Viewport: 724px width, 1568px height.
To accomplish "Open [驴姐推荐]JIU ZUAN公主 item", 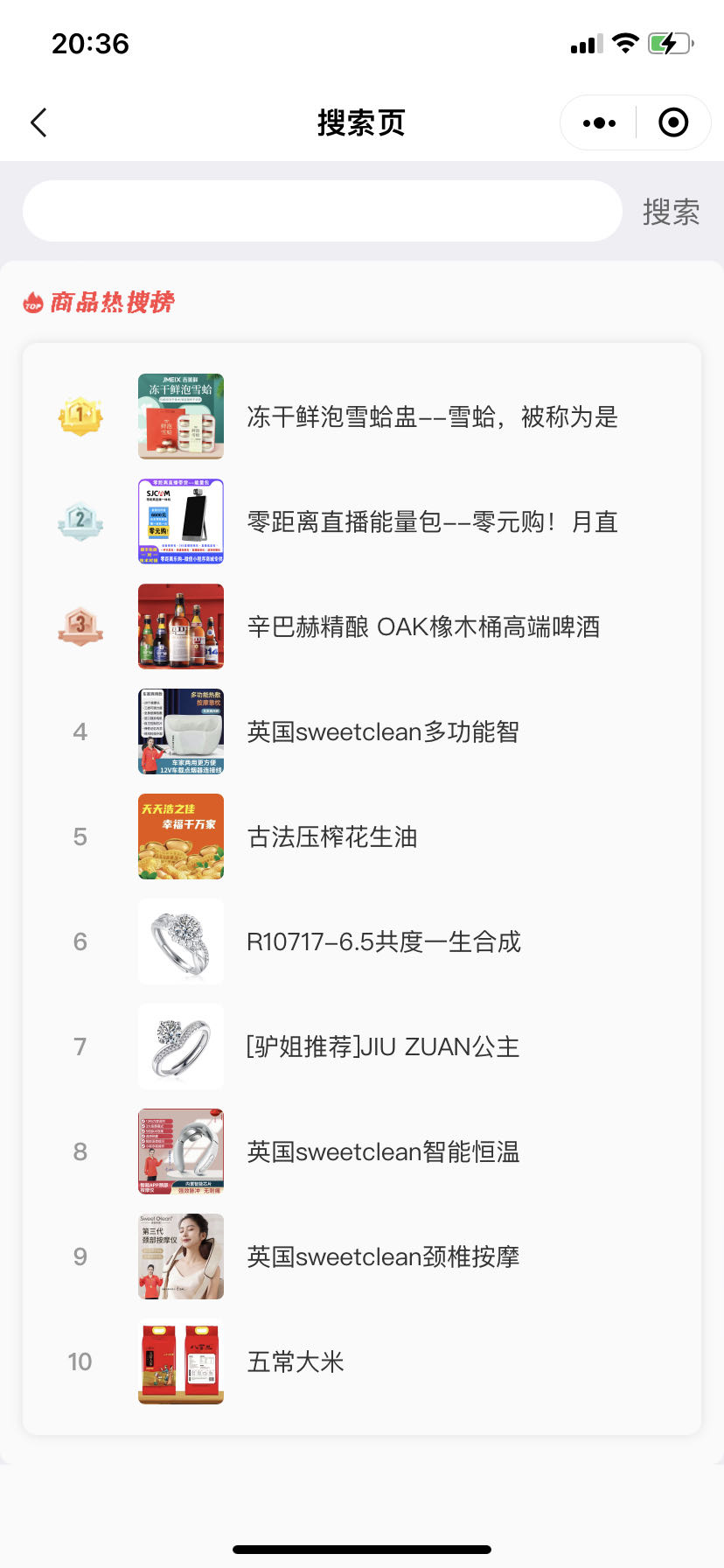I will coord(383,1046).
